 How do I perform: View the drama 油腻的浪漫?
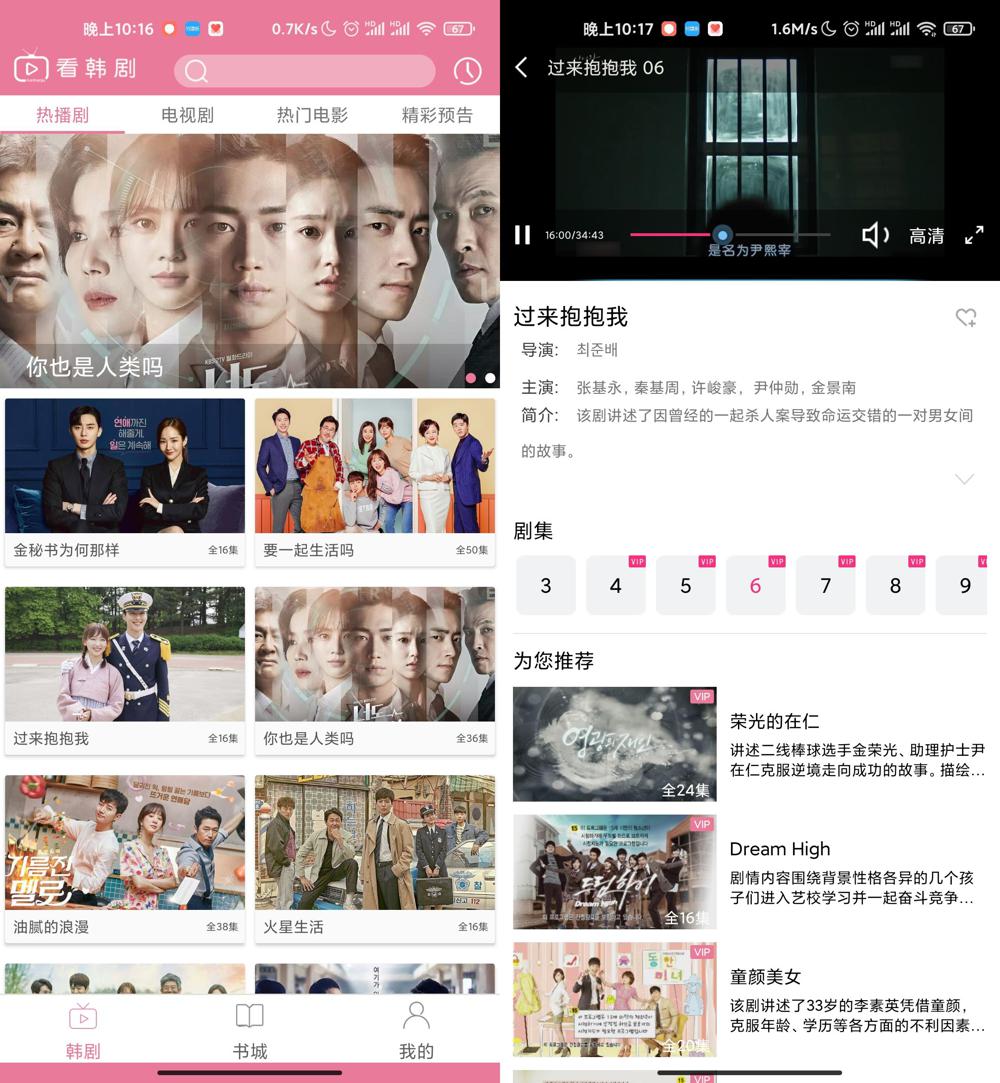click(125, 858)
